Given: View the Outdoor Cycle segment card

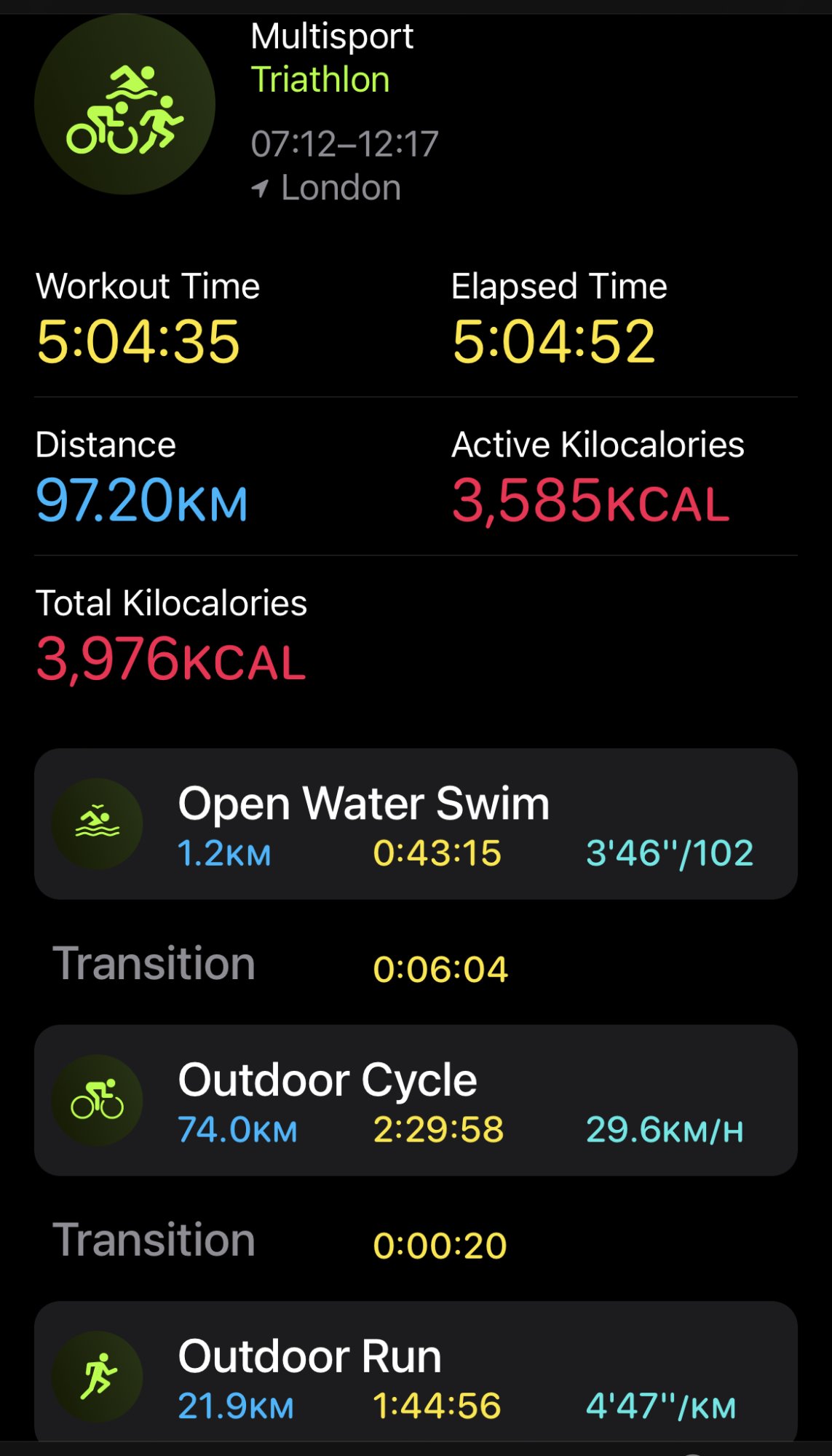Looking at the screenshot, I should pos(415,1100).
